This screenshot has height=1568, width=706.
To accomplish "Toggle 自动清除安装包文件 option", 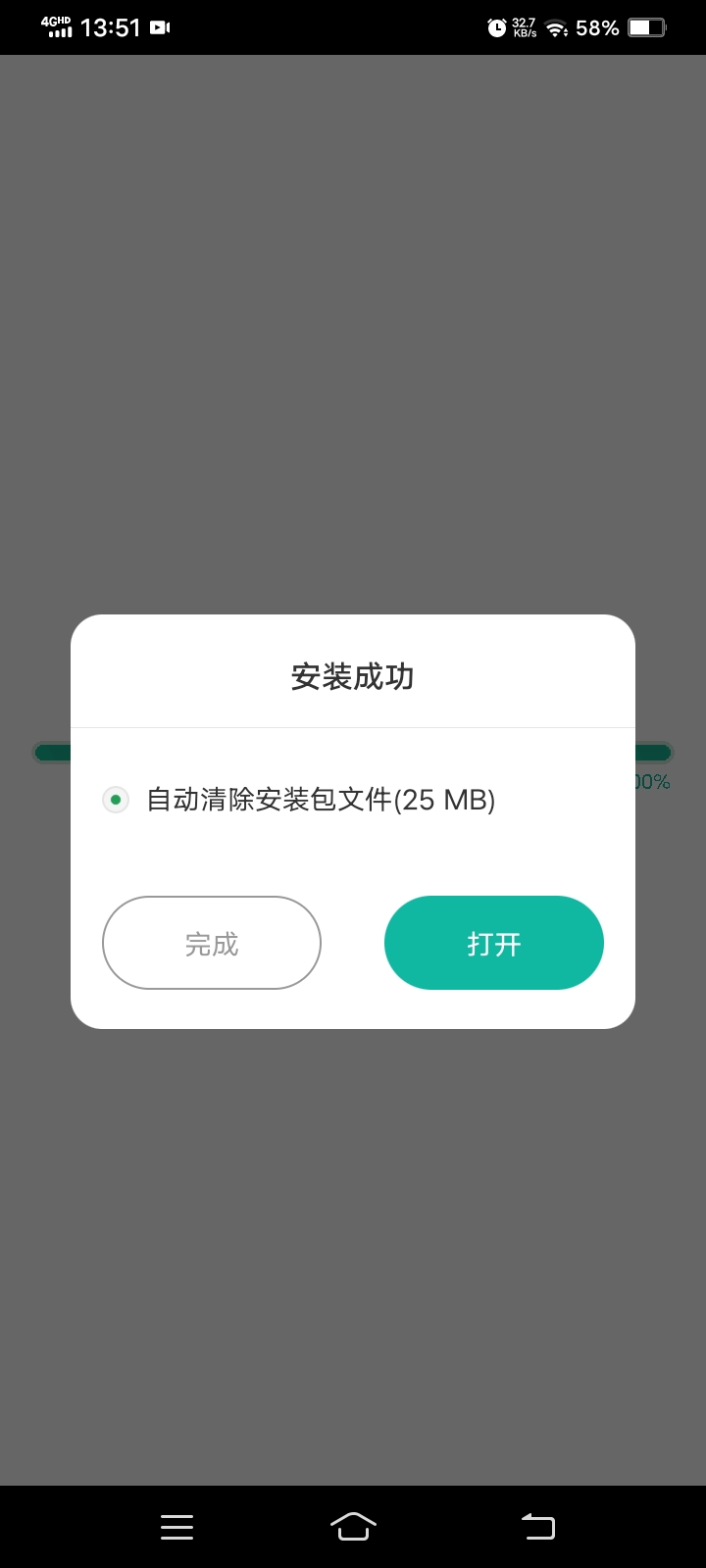I will coord(116,800).
